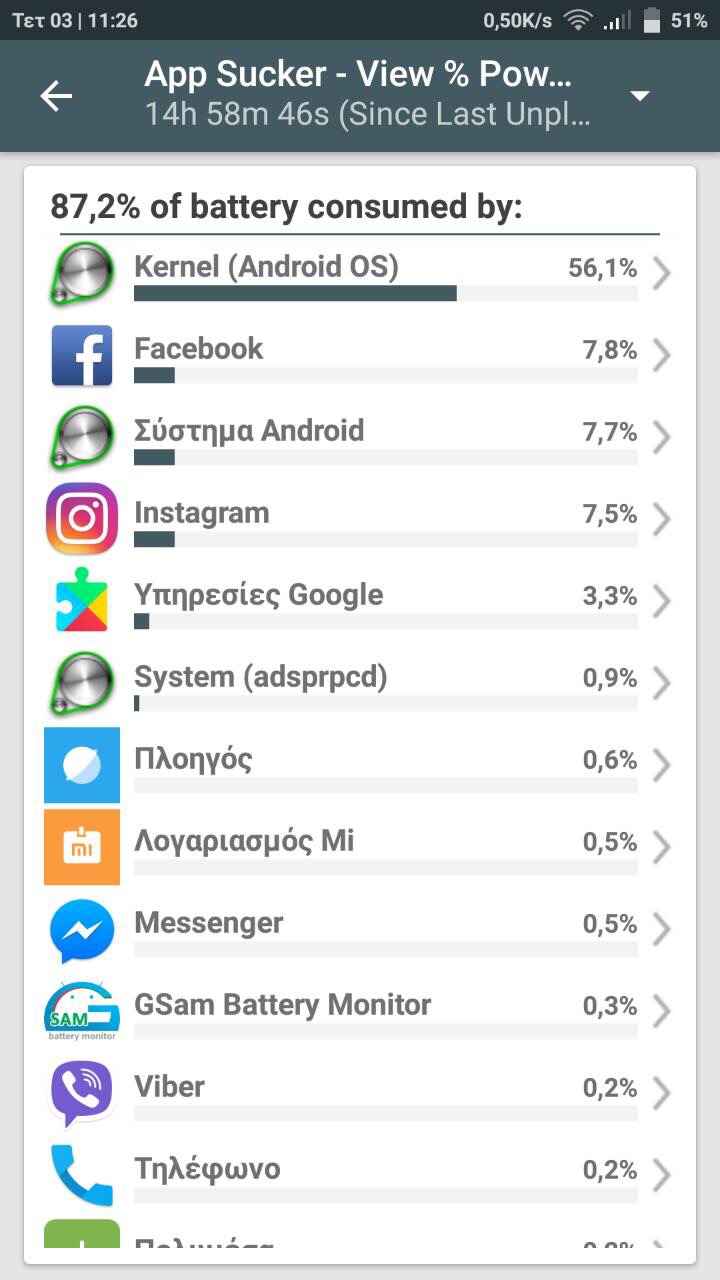Go back using the arrow icon

coord(56,96)
